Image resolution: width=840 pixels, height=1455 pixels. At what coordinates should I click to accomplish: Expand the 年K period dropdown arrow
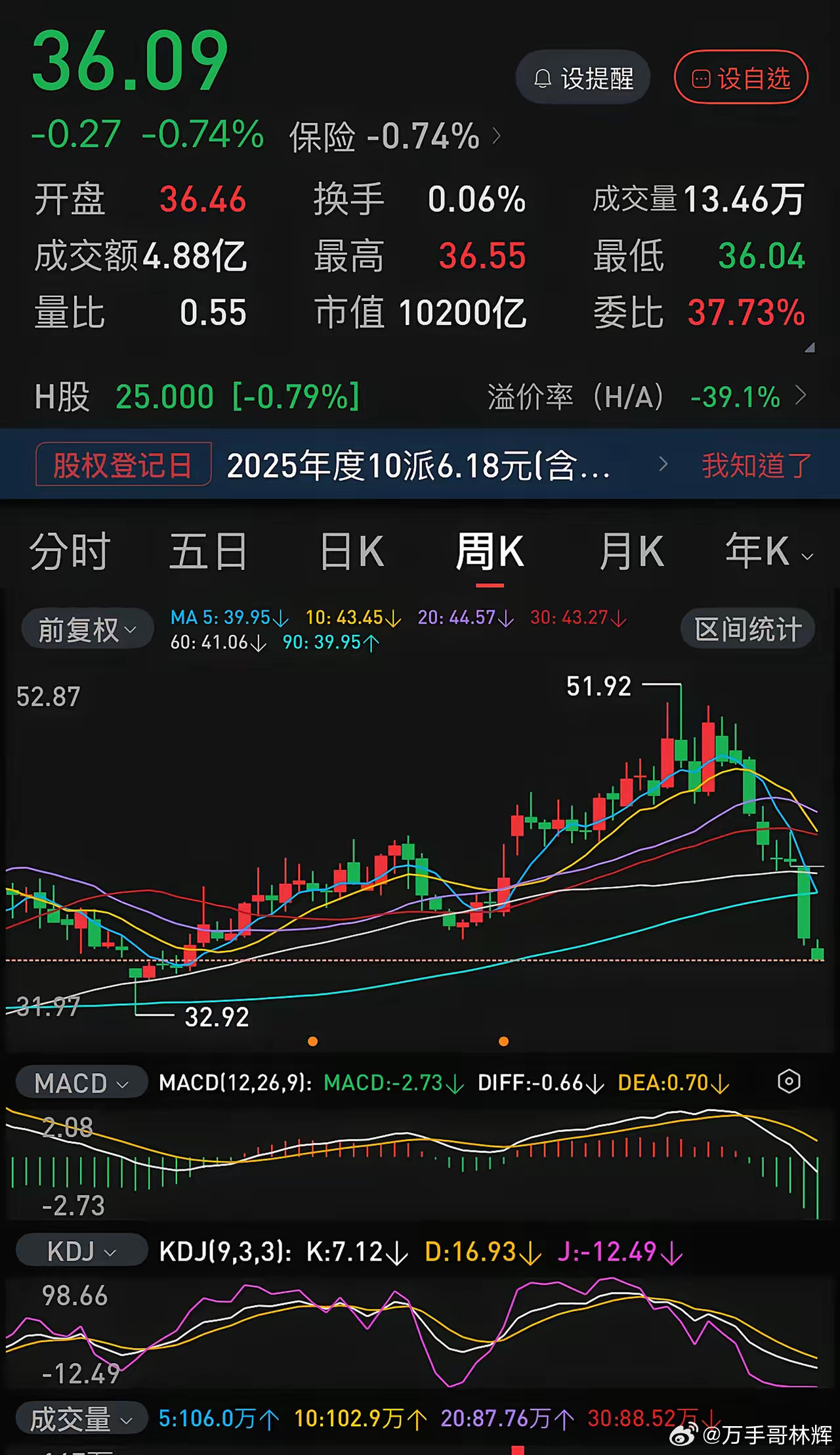click(808, 557)
